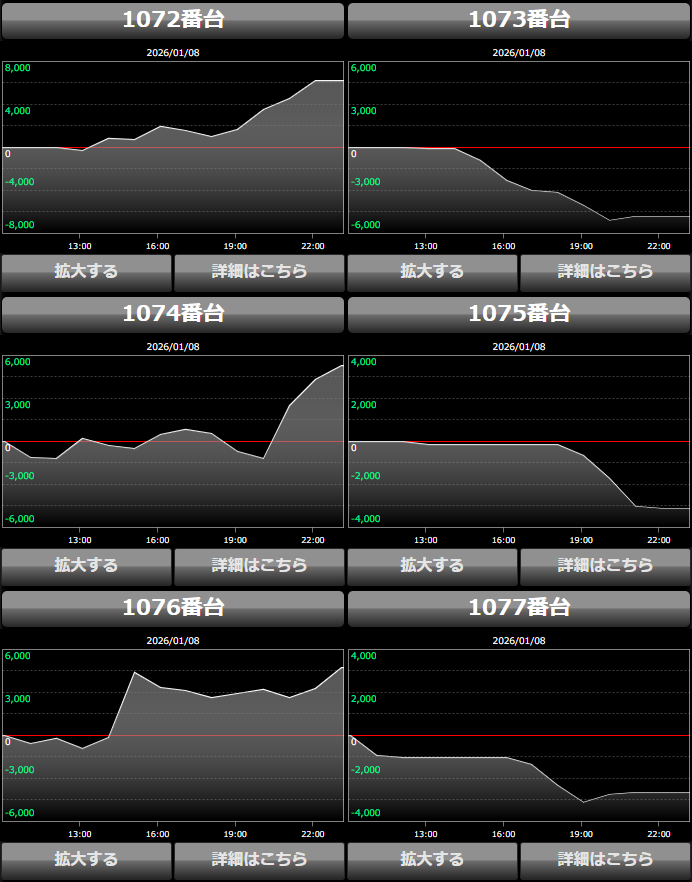
Task: Select 拡大する below the 1074番台 graph
Action: 86,565
